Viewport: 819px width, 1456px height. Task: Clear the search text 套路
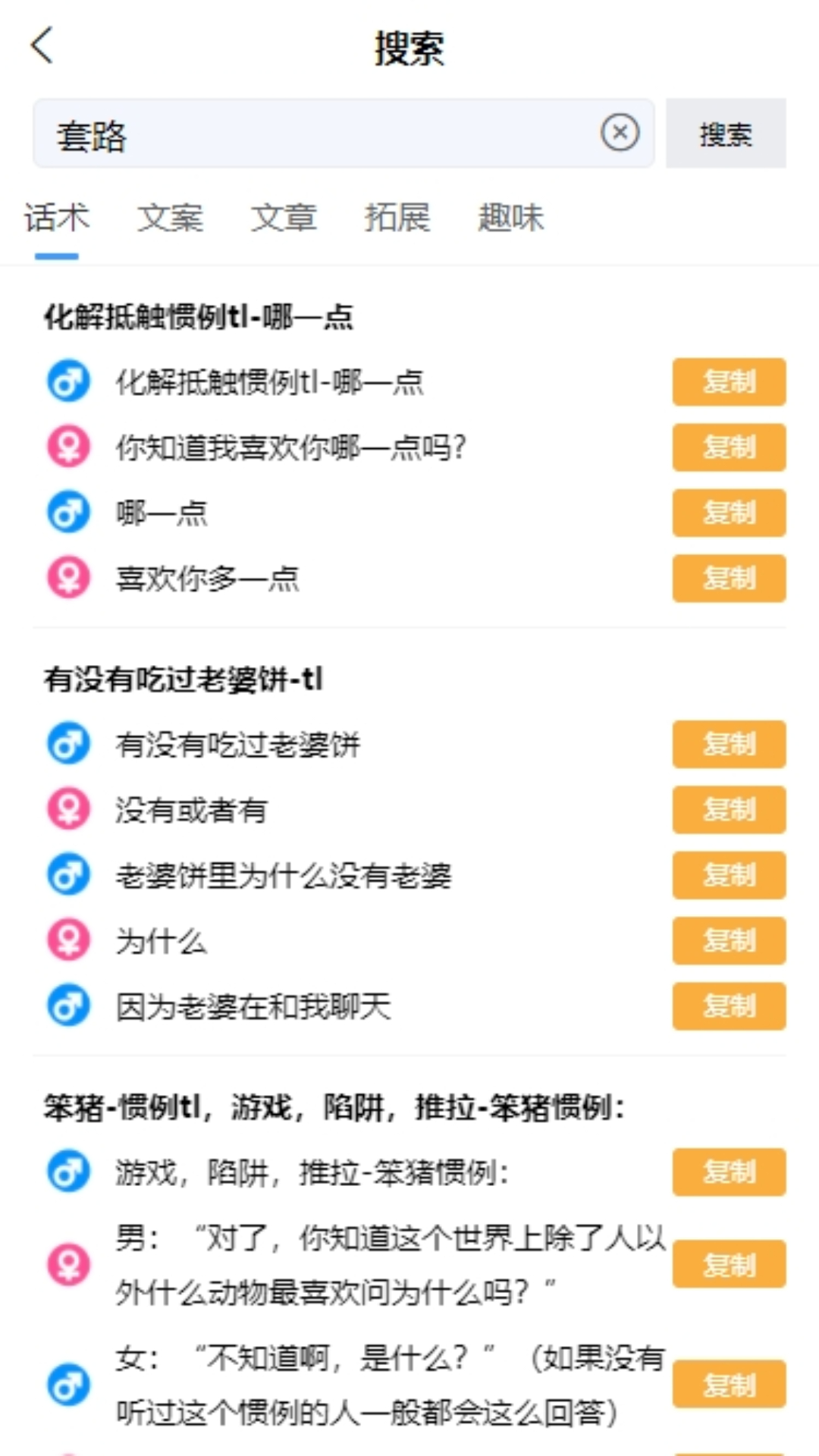click(x=620, y=133)
